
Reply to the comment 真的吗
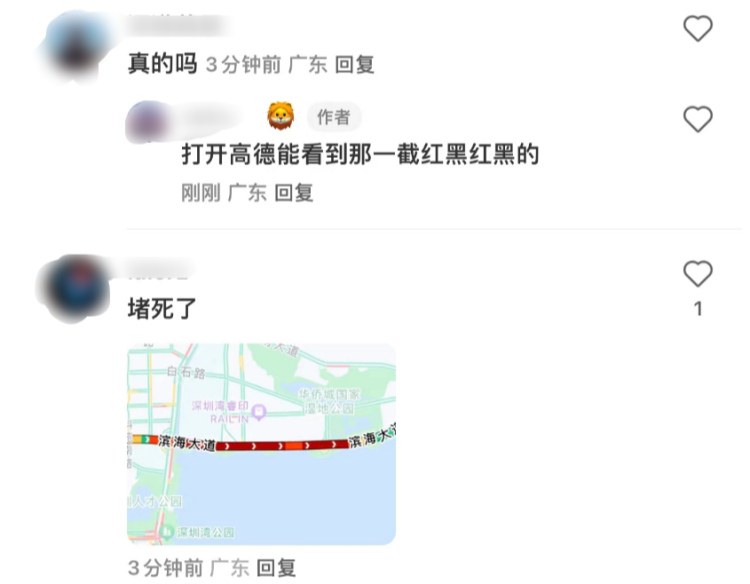pos(354,65)
